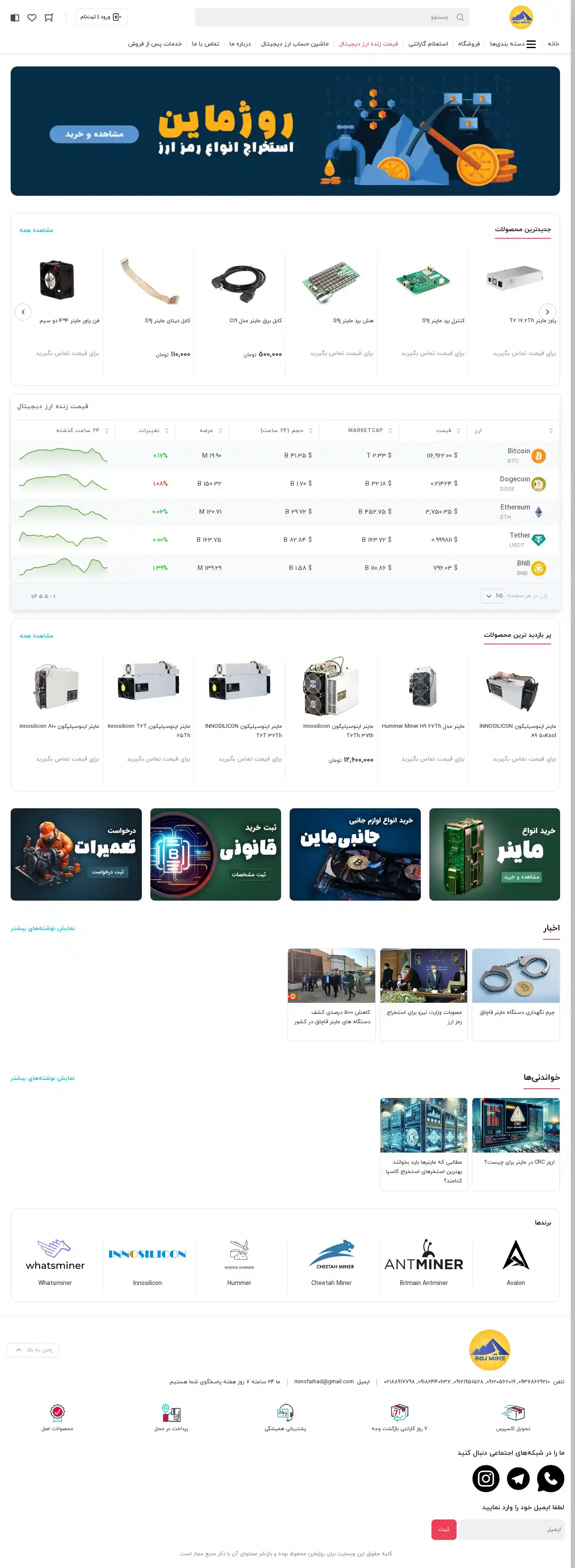The width and height of the screenshot is (575, 1568).
Task: Sort the table by the MARKETCAP column
Action: (365, 430)
